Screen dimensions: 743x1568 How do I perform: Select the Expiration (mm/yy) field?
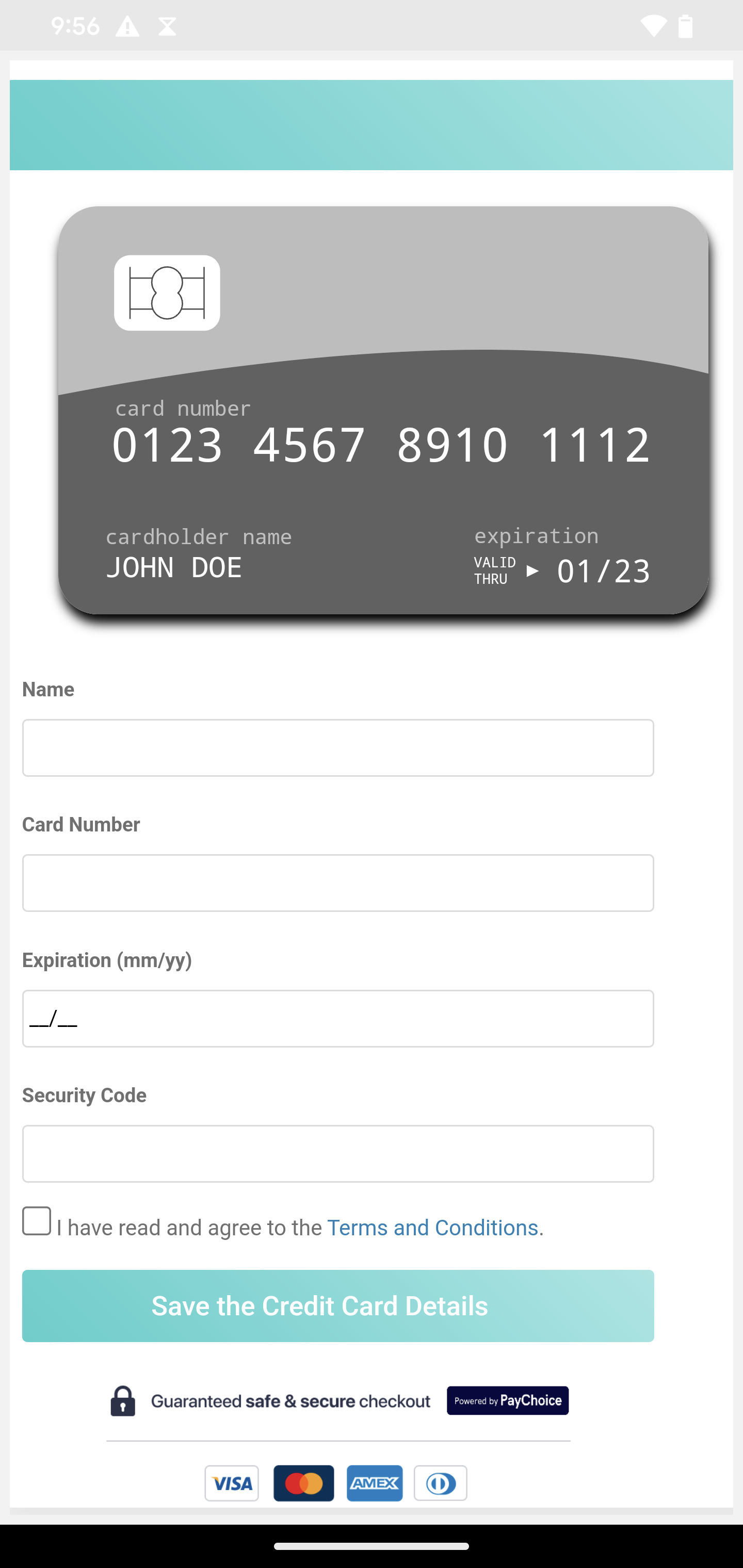[x=338, y=1018]
